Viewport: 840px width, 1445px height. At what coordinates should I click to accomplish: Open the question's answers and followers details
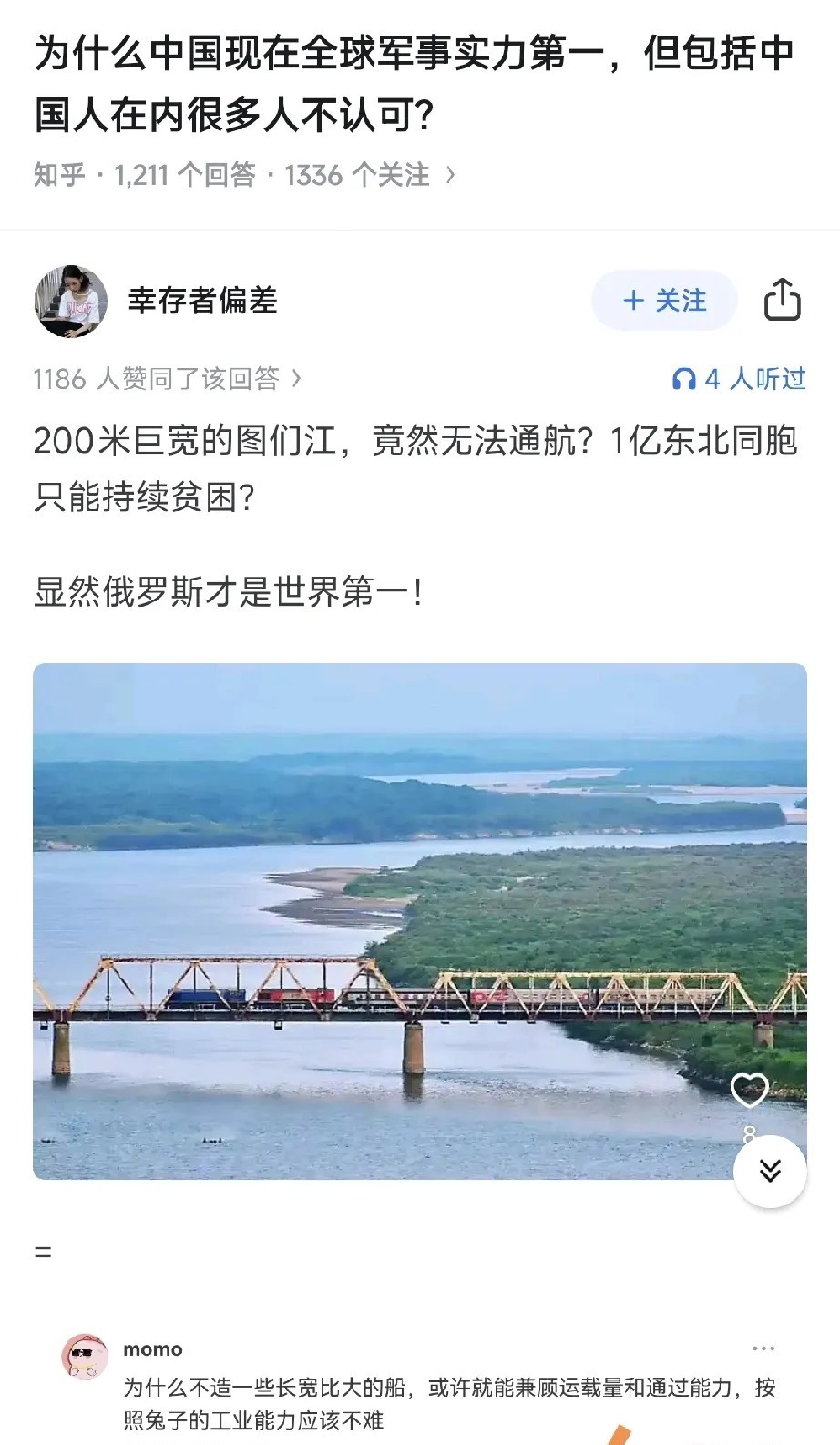[244, 175]
